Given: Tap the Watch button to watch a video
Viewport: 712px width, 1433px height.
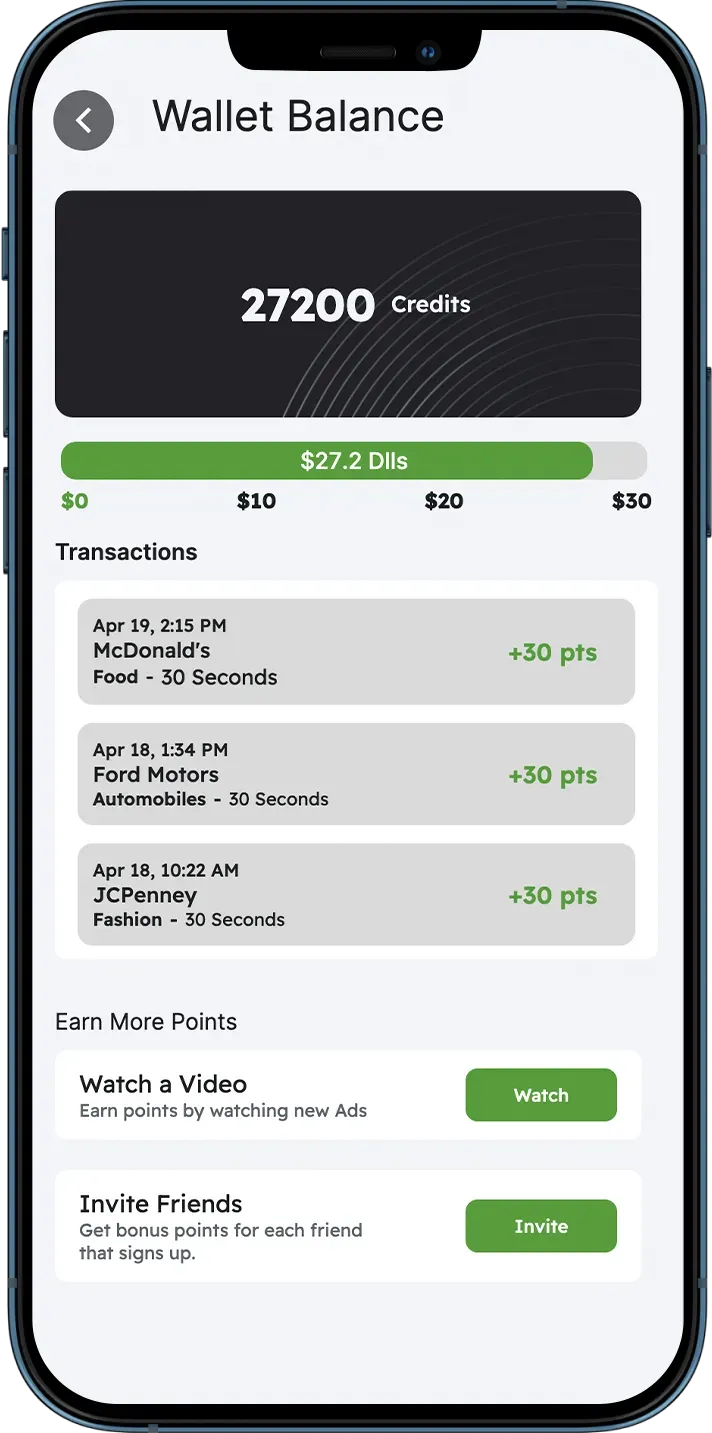Looking at the screenshot, I should click(541, 1095).
